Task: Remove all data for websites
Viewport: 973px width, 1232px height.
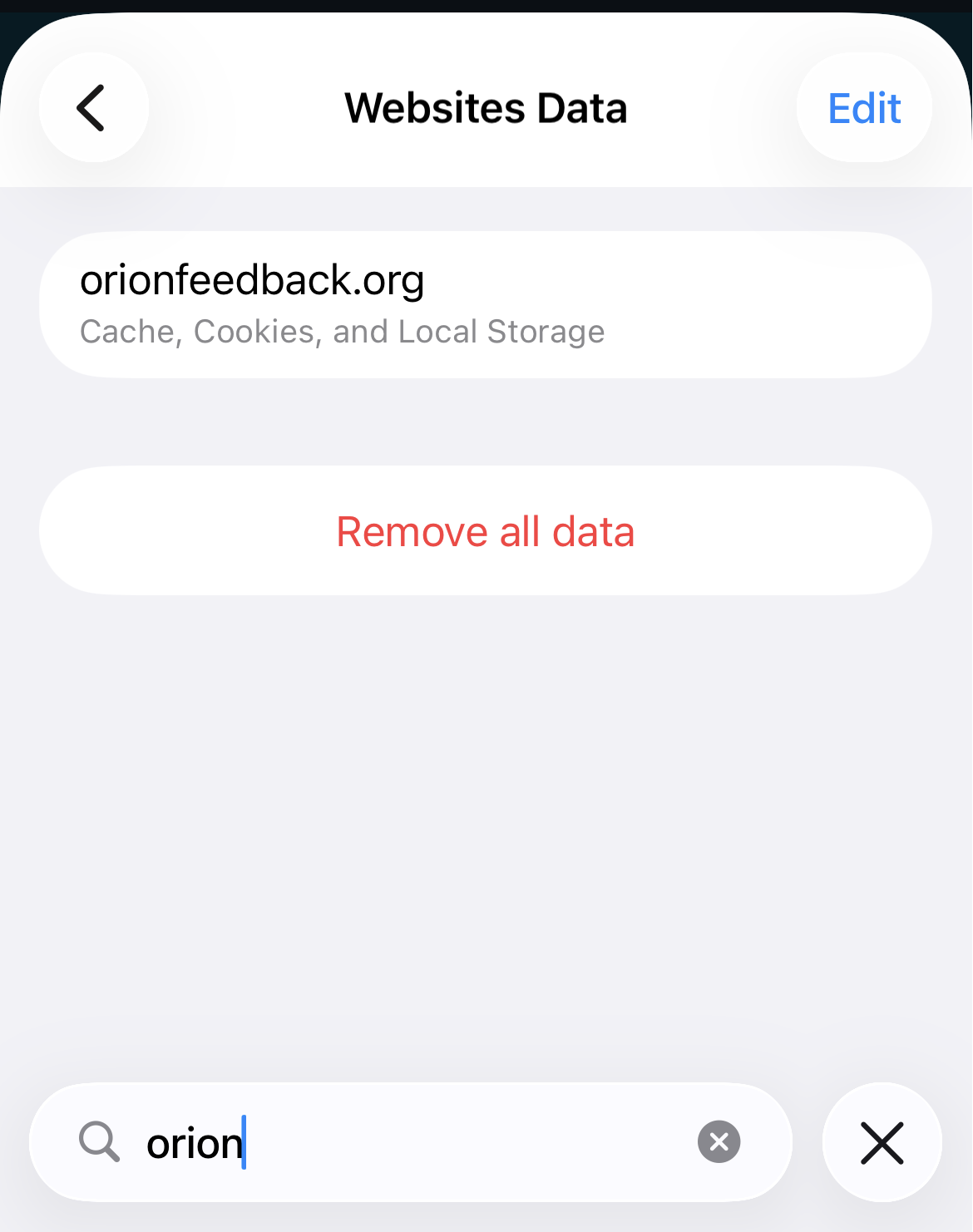Action: 485,531
